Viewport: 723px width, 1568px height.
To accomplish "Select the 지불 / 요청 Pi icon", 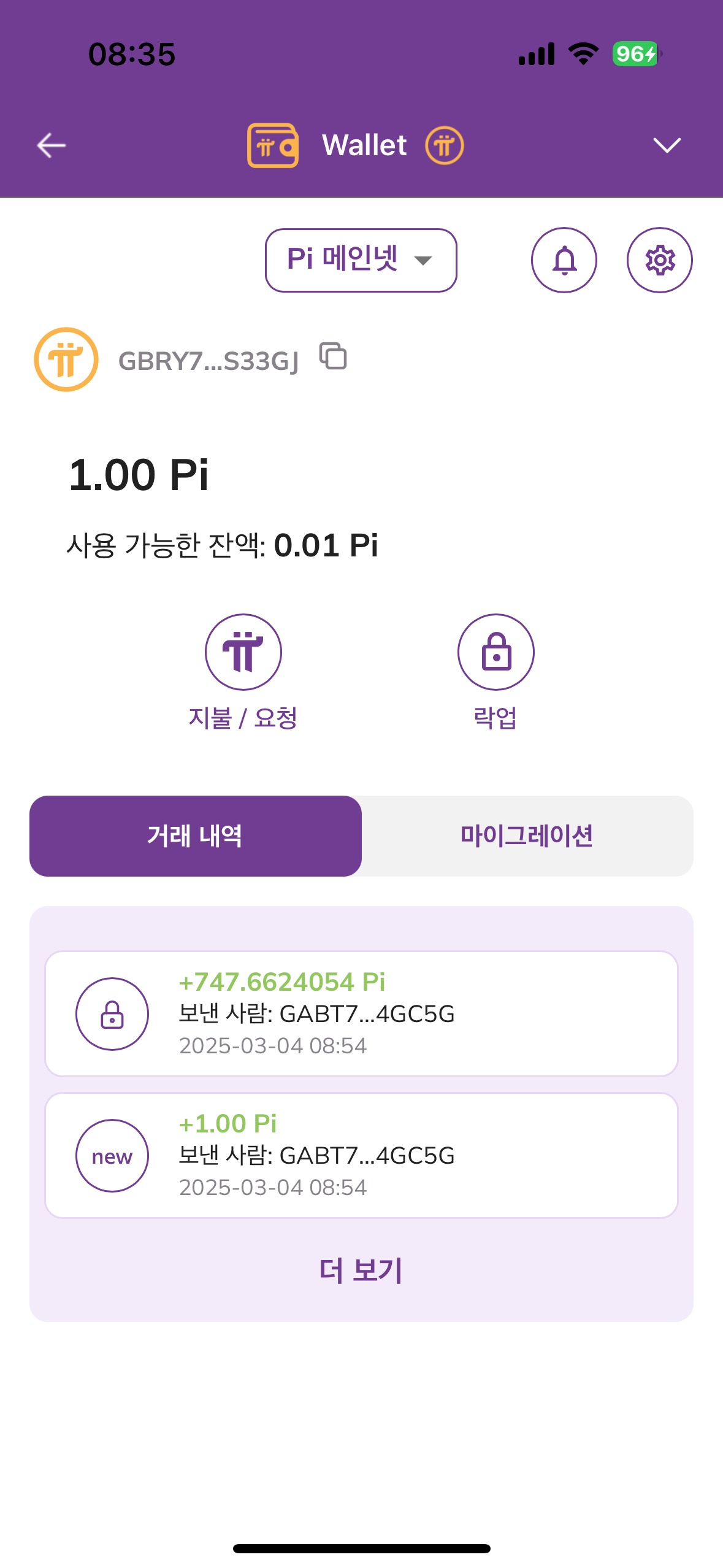I will [x=243, y=652].
